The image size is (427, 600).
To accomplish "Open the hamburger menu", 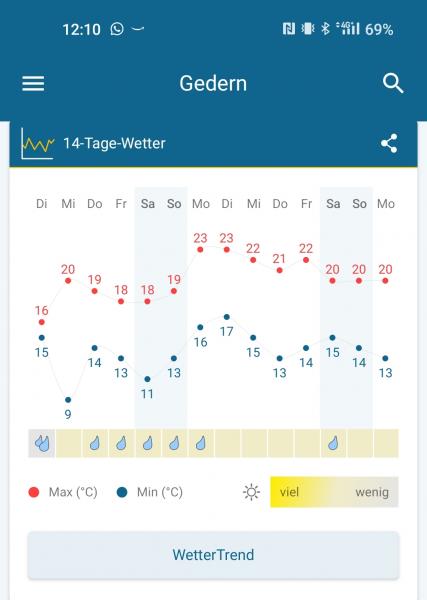I will click(x=33, y=83).
